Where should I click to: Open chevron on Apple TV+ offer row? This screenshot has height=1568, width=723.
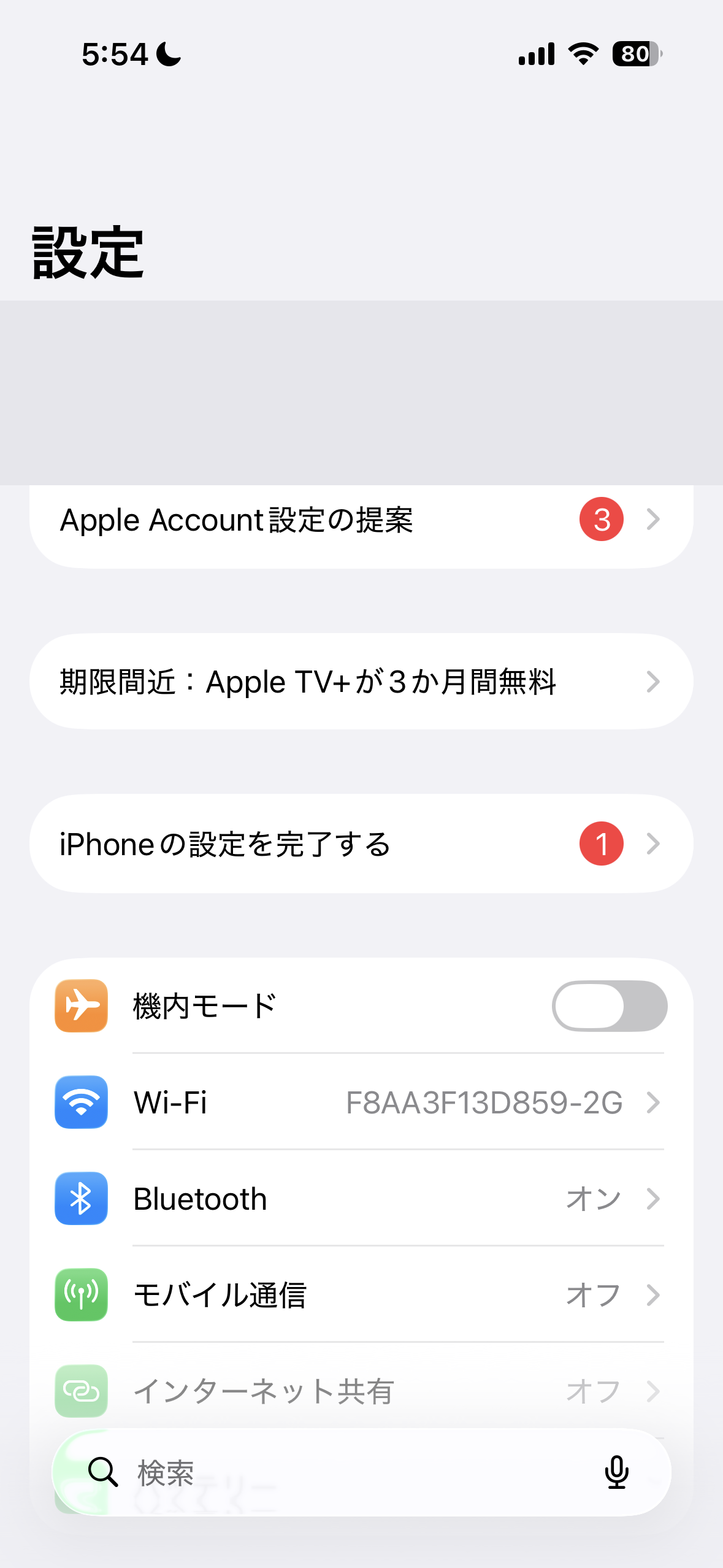point(653,682)
